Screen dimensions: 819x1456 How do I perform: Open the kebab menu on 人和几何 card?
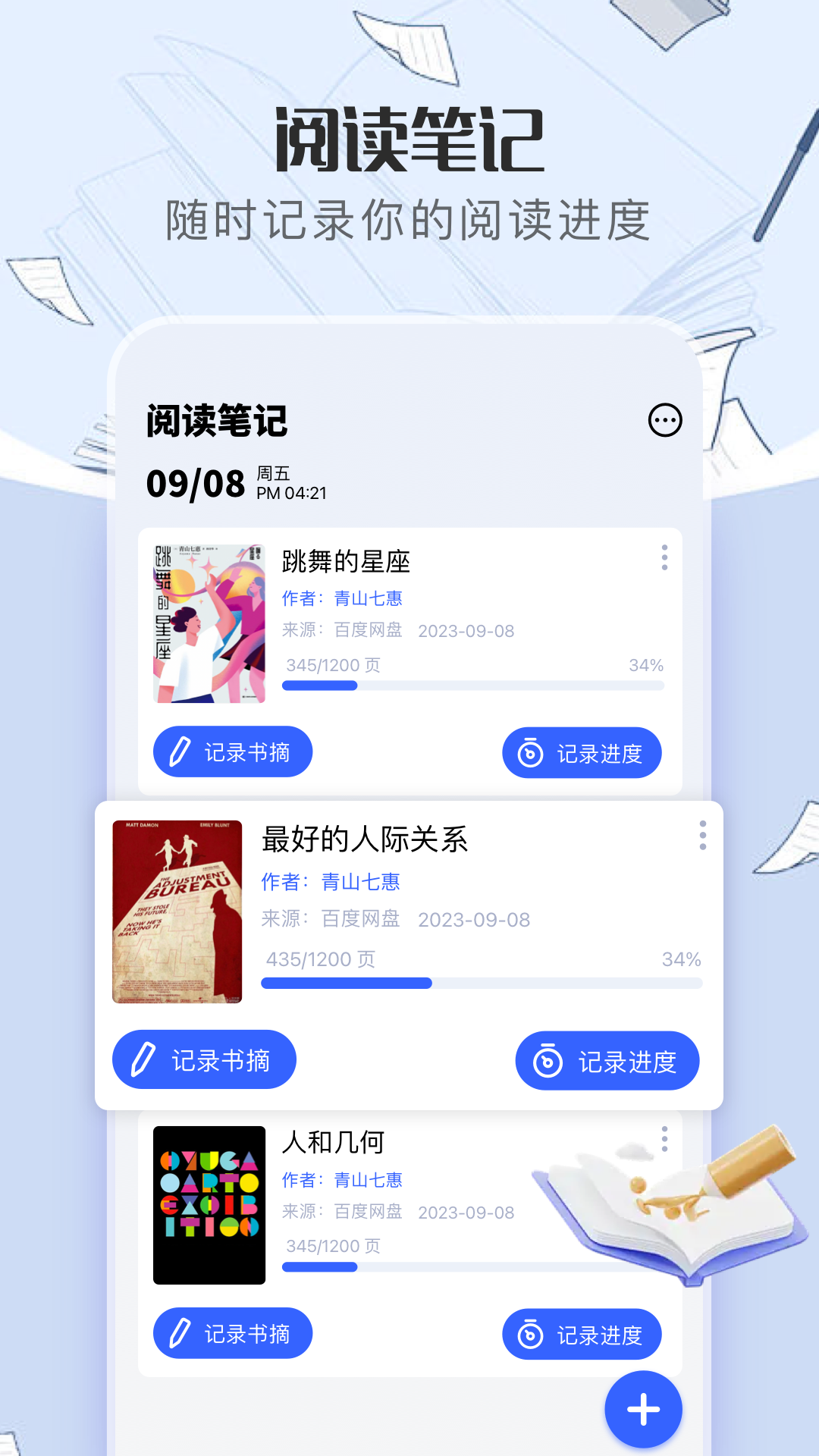(664, 1137)
